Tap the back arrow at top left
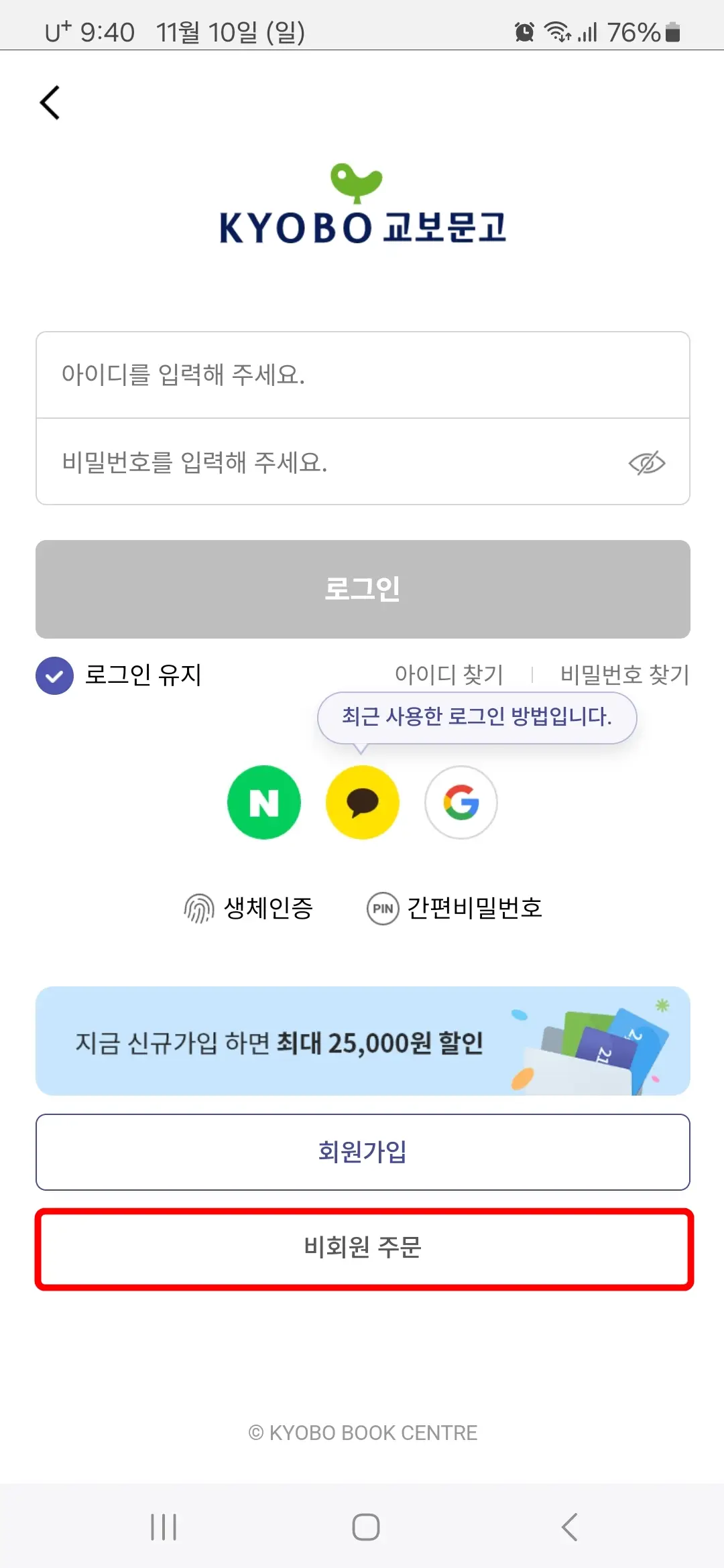This screenshot has width=724, height=1568. click(49, 102)
